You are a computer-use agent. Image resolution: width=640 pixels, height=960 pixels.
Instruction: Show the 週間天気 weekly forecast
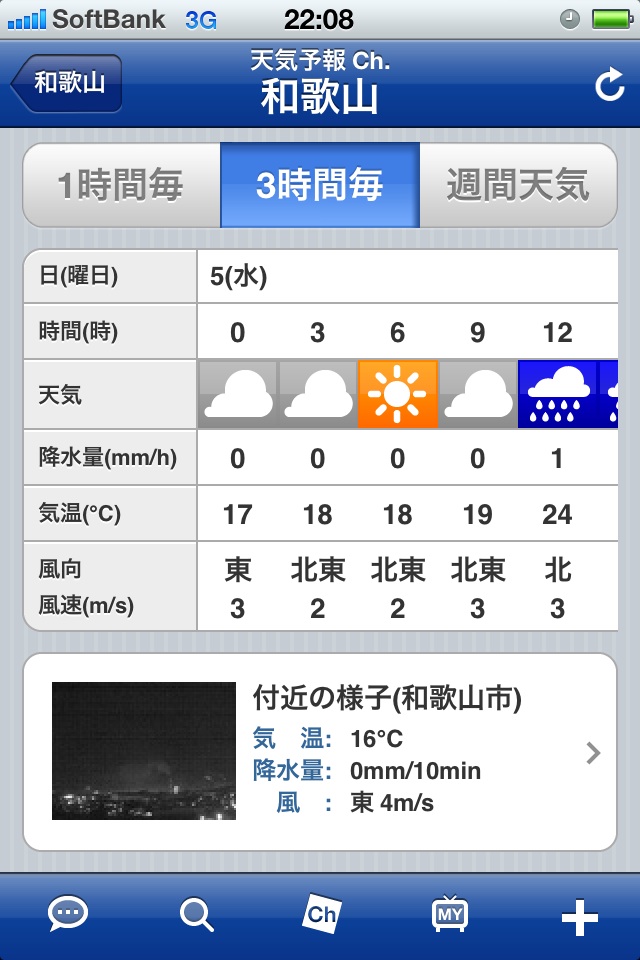518,186
